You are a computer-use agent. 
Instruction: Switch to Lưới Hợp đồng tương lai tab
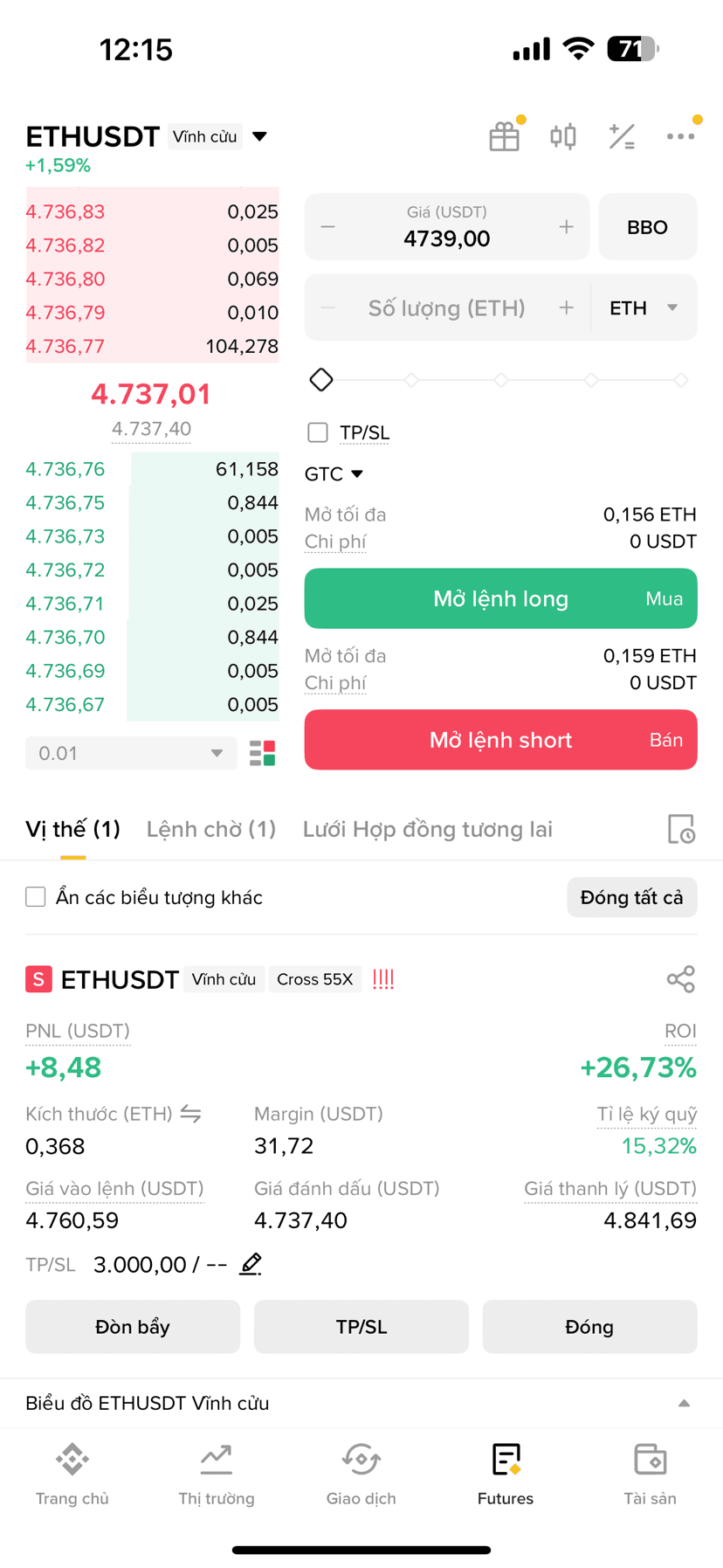pyautogui.click(x=428, y=829)
